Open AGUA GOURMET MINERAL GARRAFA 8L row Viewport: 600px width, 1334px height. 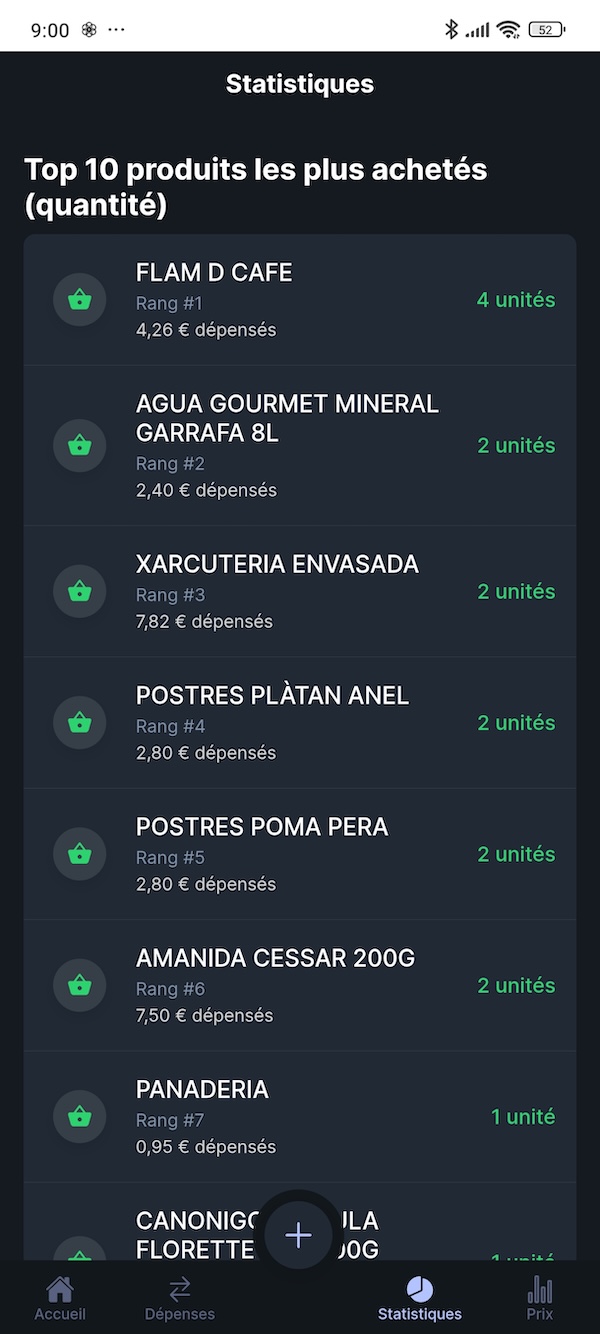click(x=300, y=446)
